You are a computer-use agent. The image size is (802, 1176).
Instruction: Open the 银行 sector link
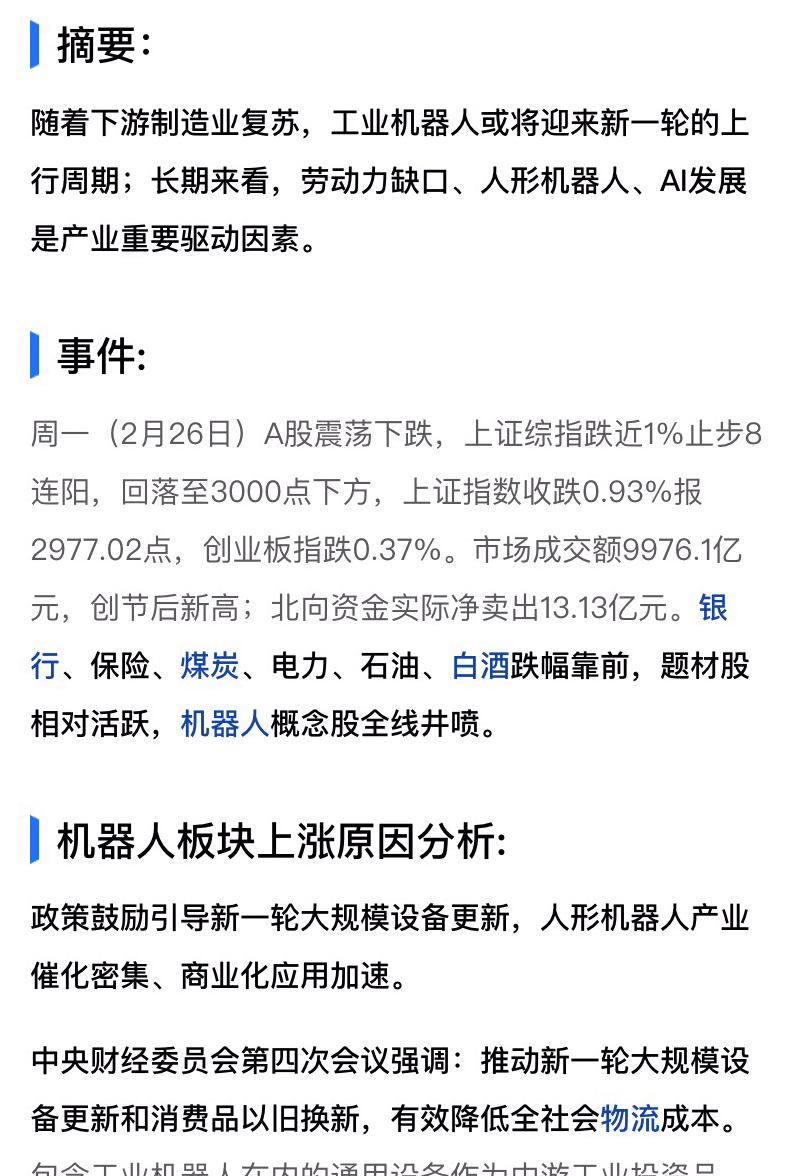pyautogui.click(x=713, y=608)
